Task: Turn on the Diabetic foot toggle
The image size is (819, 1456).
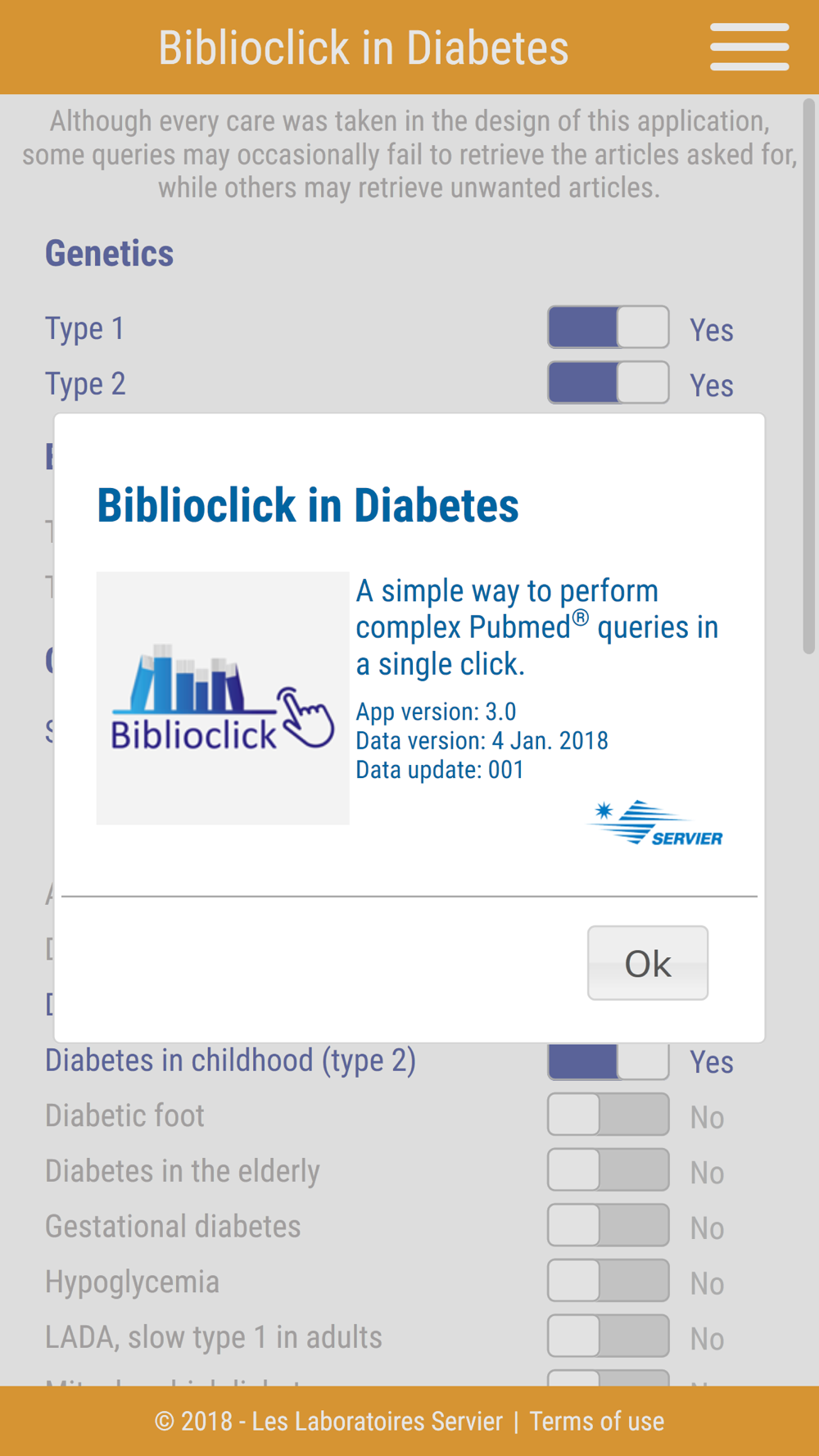Action: point(608,1115)
